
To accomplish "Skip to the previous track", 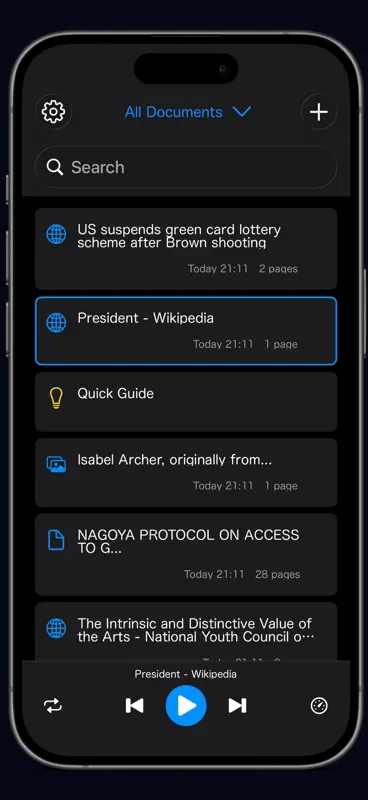I will point(135,706).
